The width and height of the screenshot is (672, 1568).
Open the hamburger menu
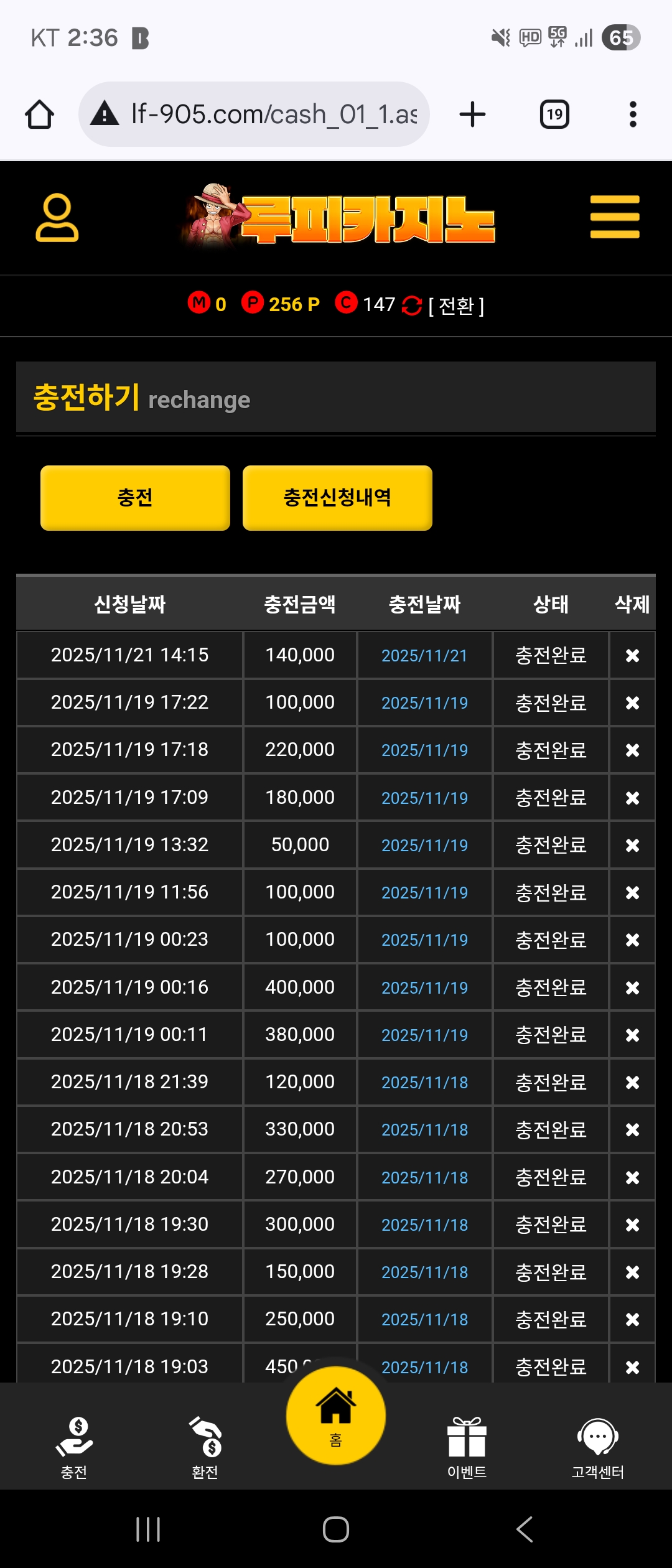tap(615, 217)
